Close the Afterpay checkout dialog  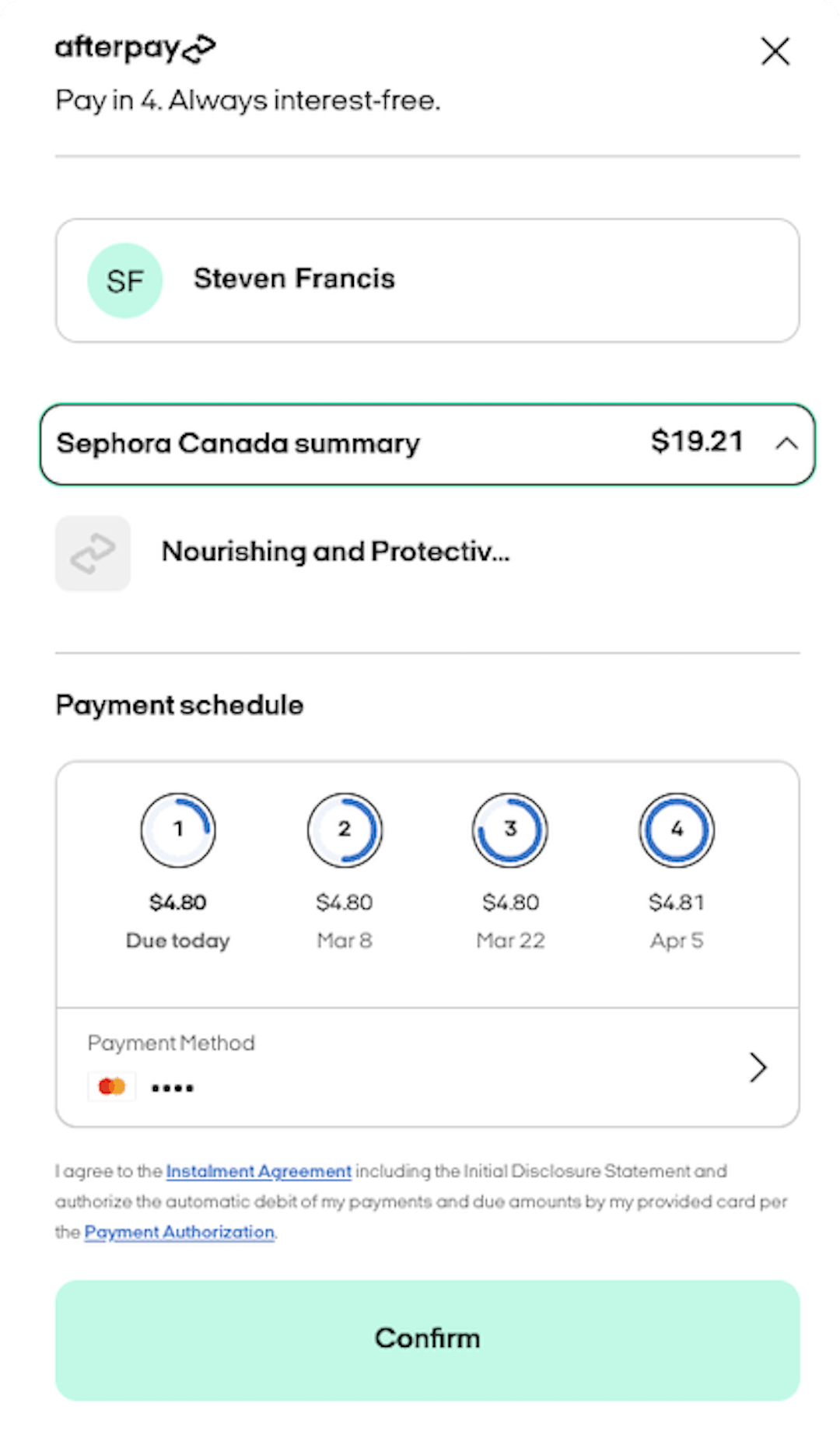tap(775, 52)
